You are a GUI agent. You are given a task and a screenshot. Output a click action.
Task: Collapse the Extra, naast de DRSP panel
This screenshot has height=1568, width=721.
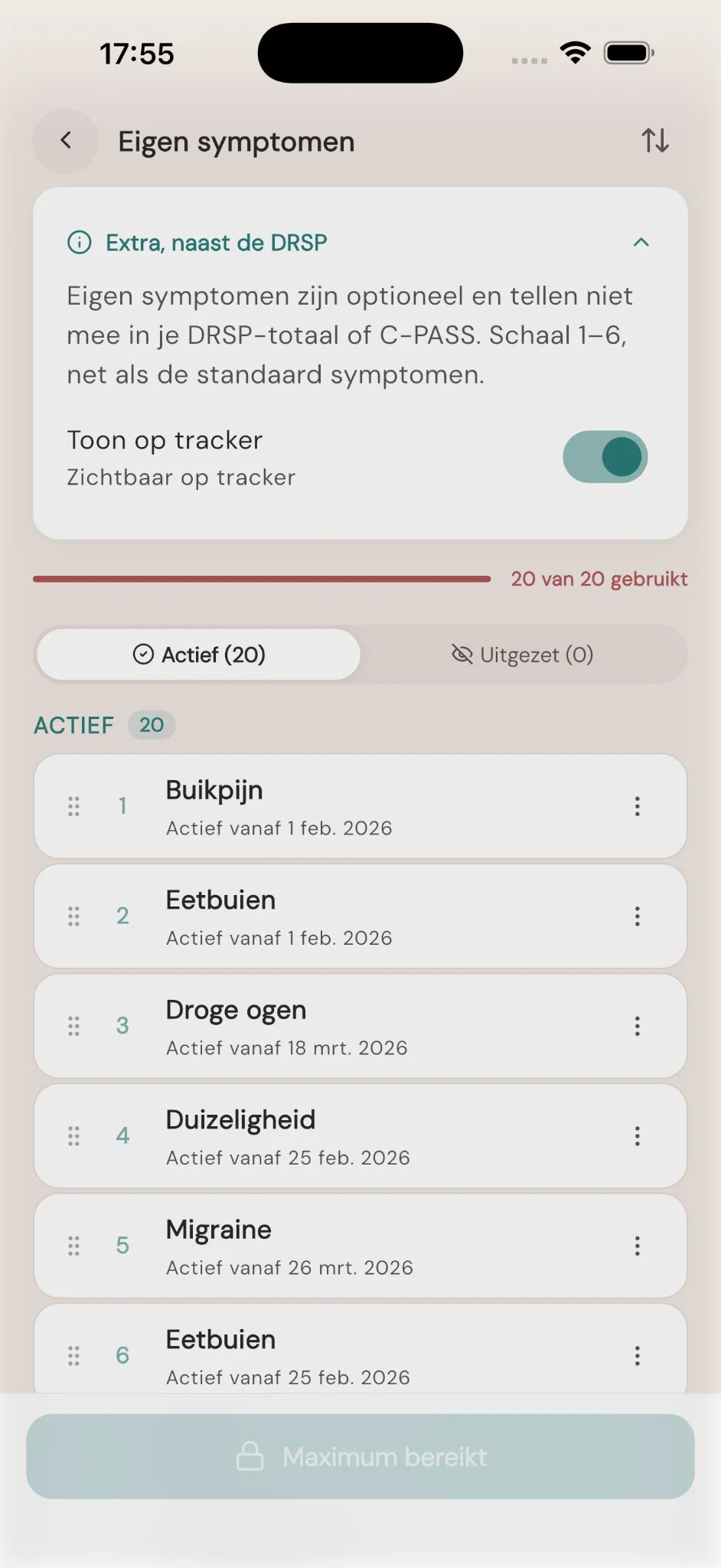pyautogui.click(x=641, y=242)
